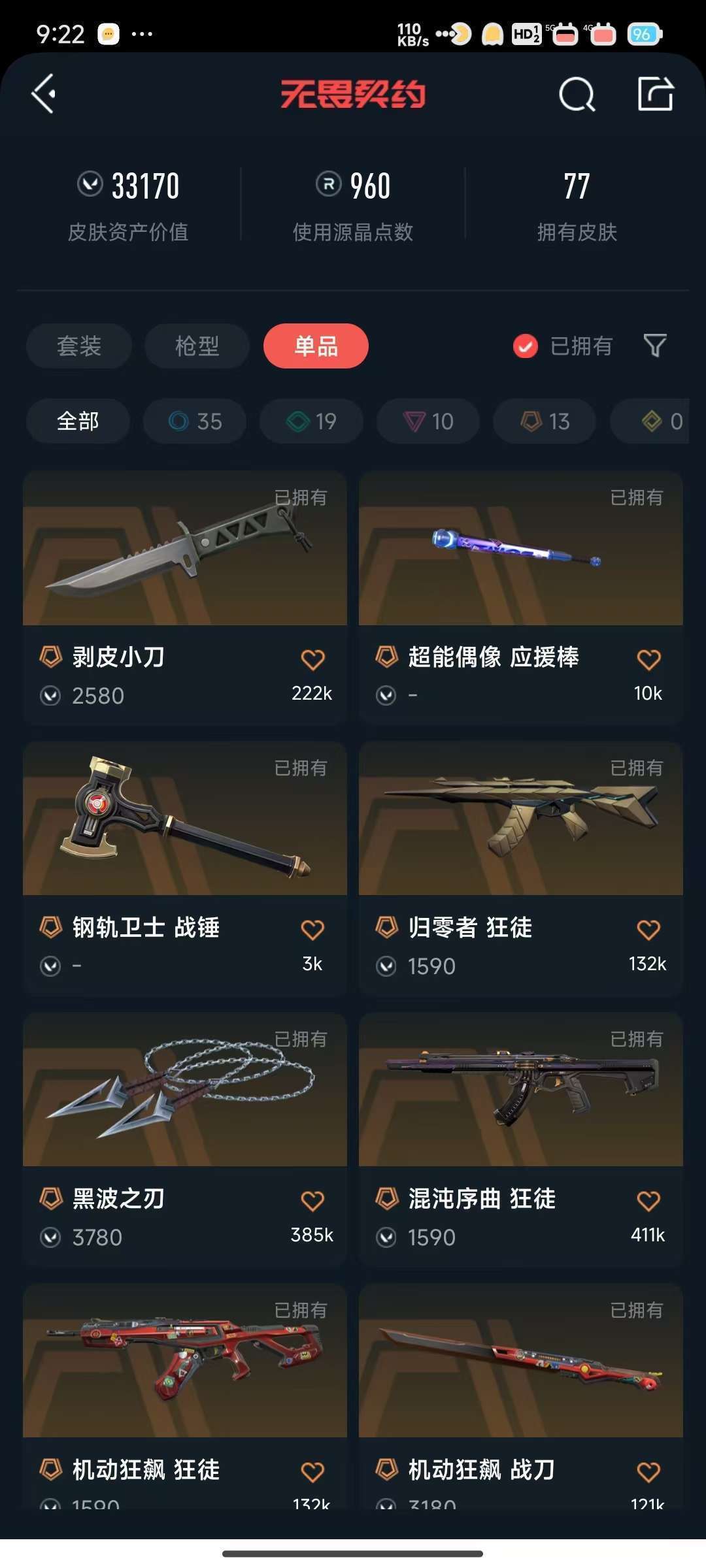
Task: Like the 机动狂飙 战刀 skin
Action: [648, 1472]
